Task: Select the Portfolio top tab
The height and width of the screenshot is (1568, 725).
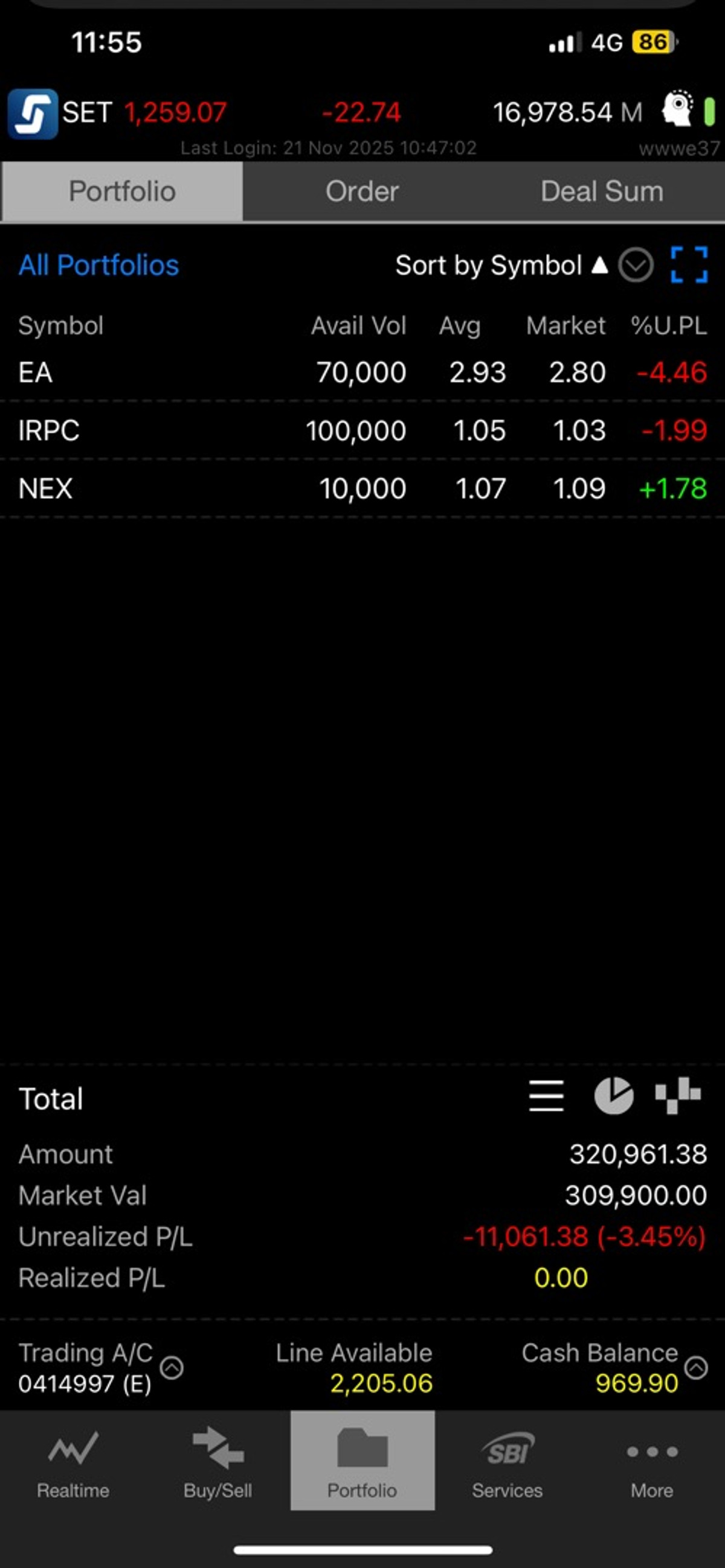Action: coord(122,191)
